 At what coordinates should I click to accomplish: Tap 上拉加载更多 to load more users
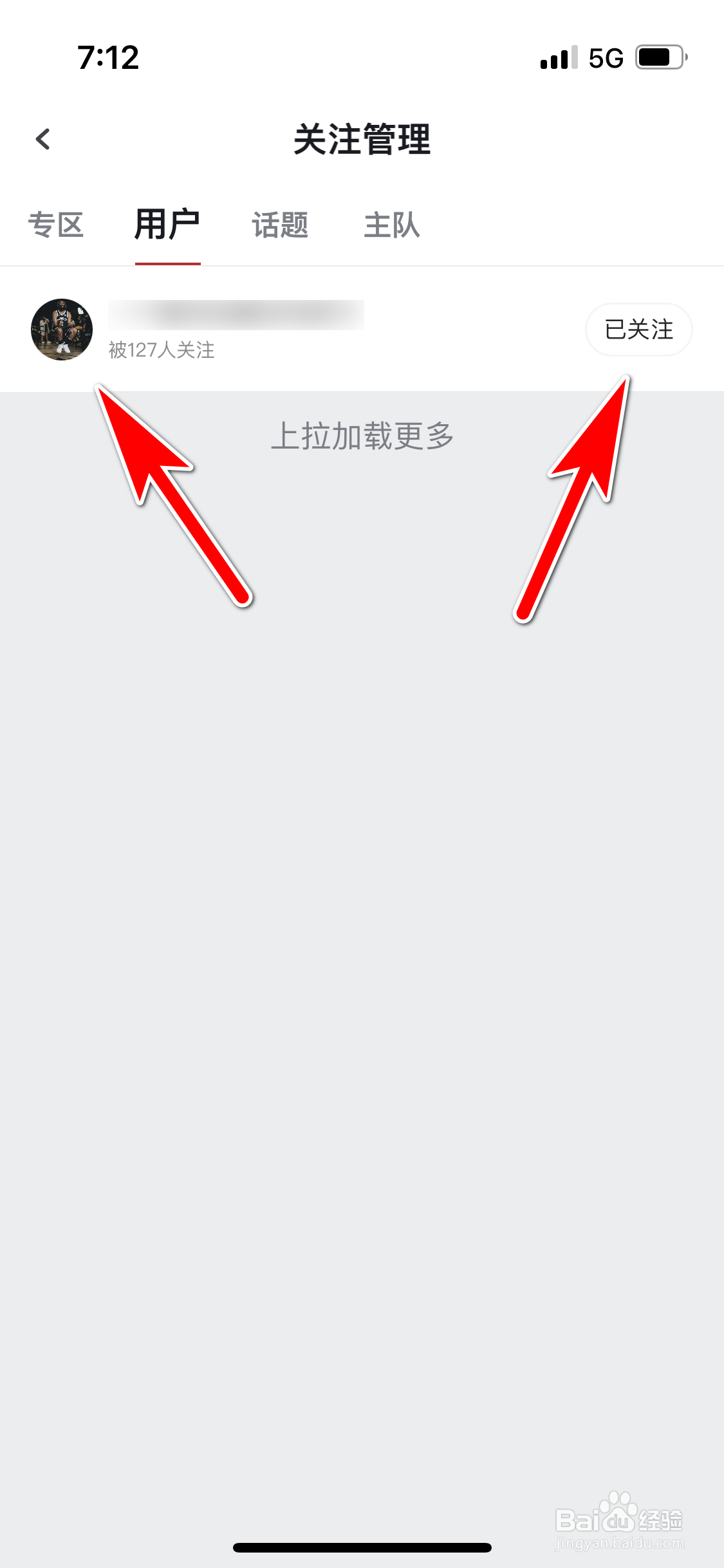coord(362,436)
